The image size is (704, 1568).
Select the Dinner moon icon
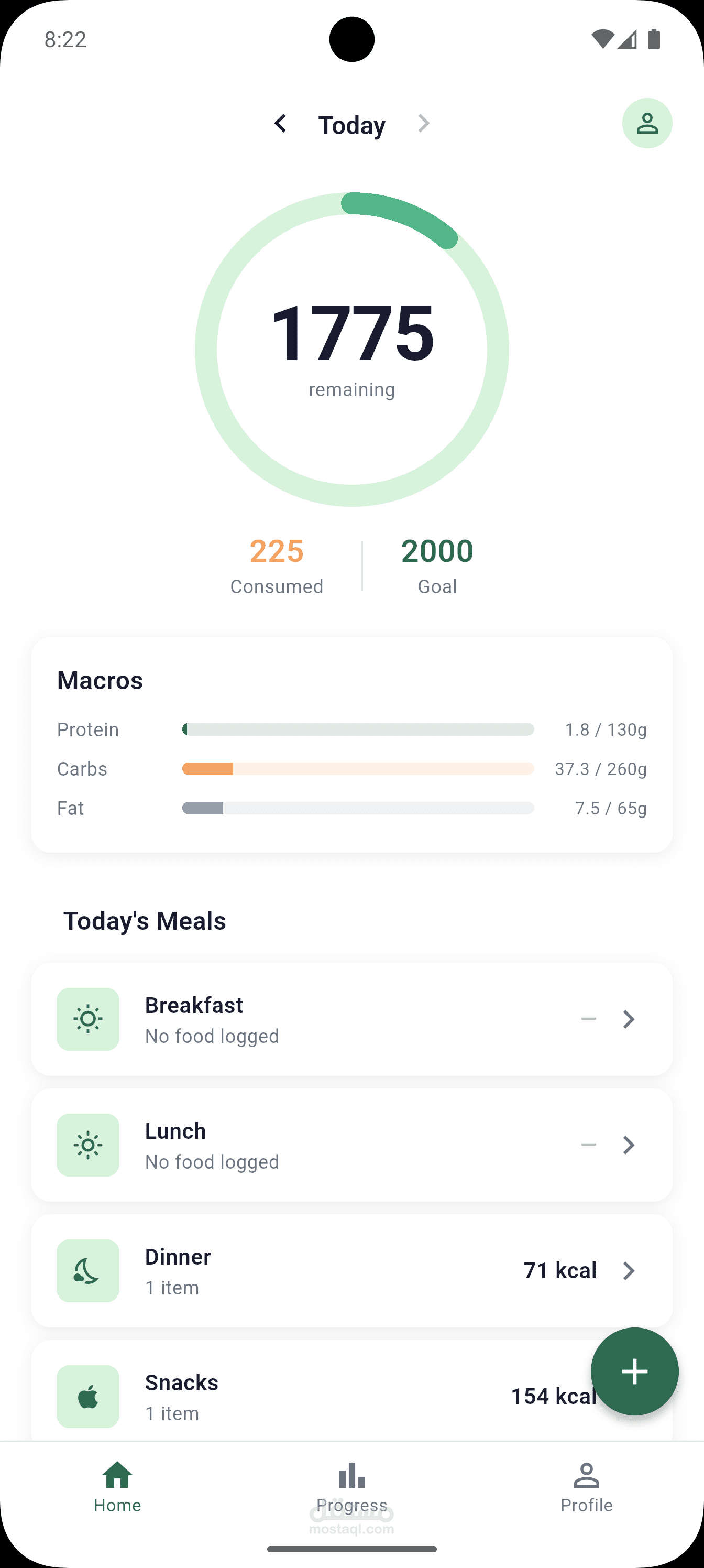pyautogui.click(x=87, y=1271)
